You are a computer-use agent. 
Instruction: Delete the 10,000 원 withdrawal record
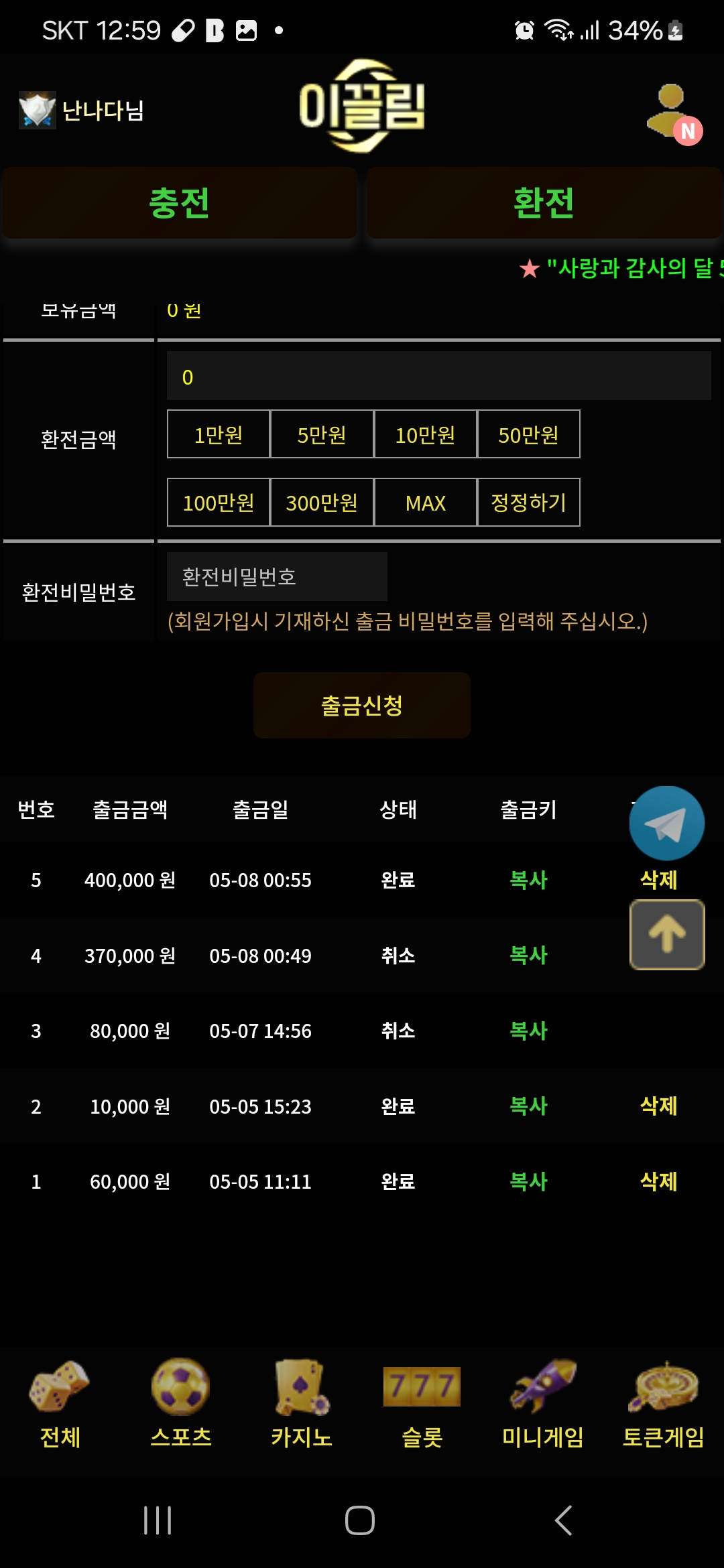(x=658, y=1106)
